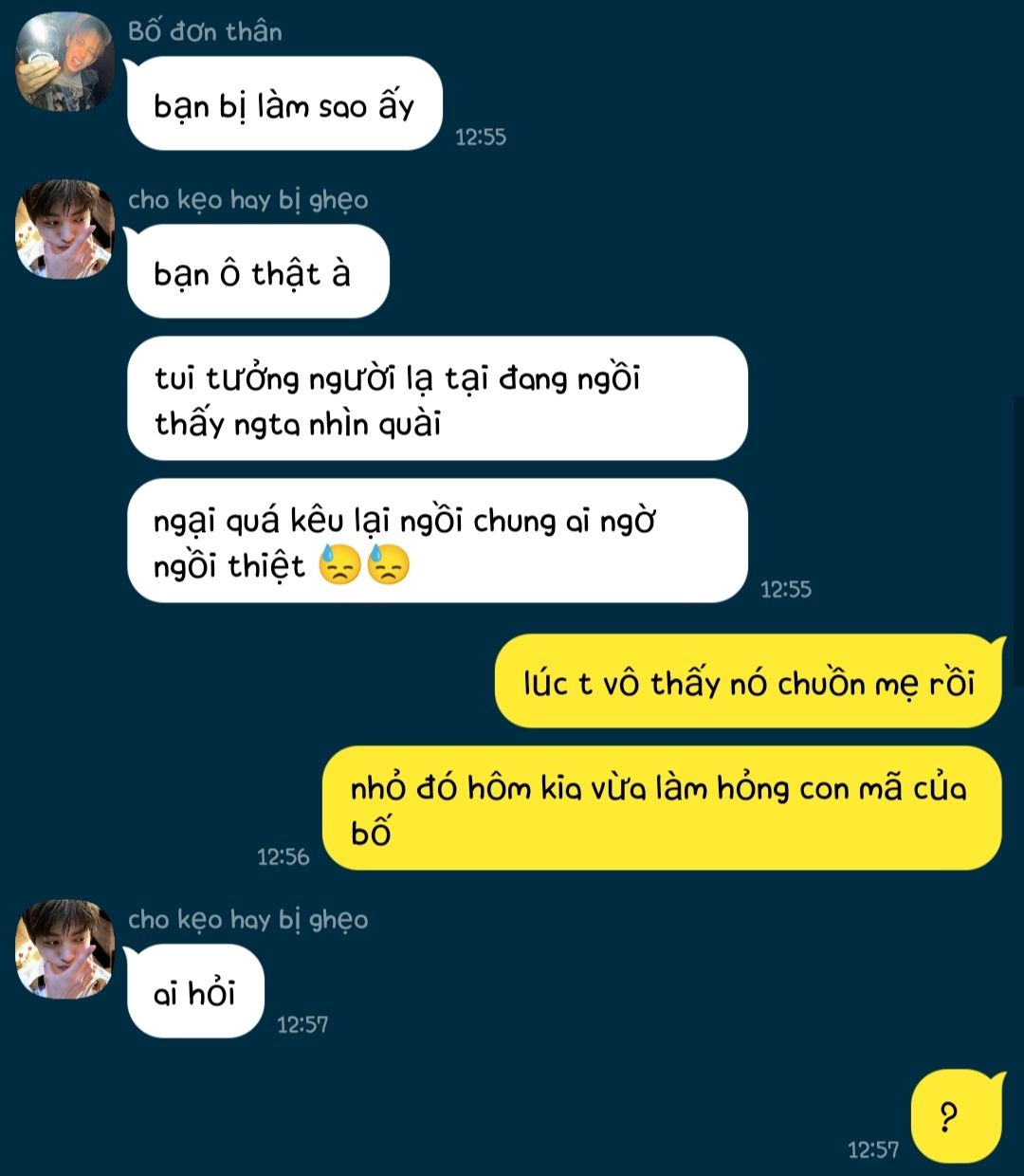Open the avatar beside the "ai hỏi" message
Image resolution: width=1024 pixels, height=1176 pixels.
pyautogui.click(x=64, y=949)
